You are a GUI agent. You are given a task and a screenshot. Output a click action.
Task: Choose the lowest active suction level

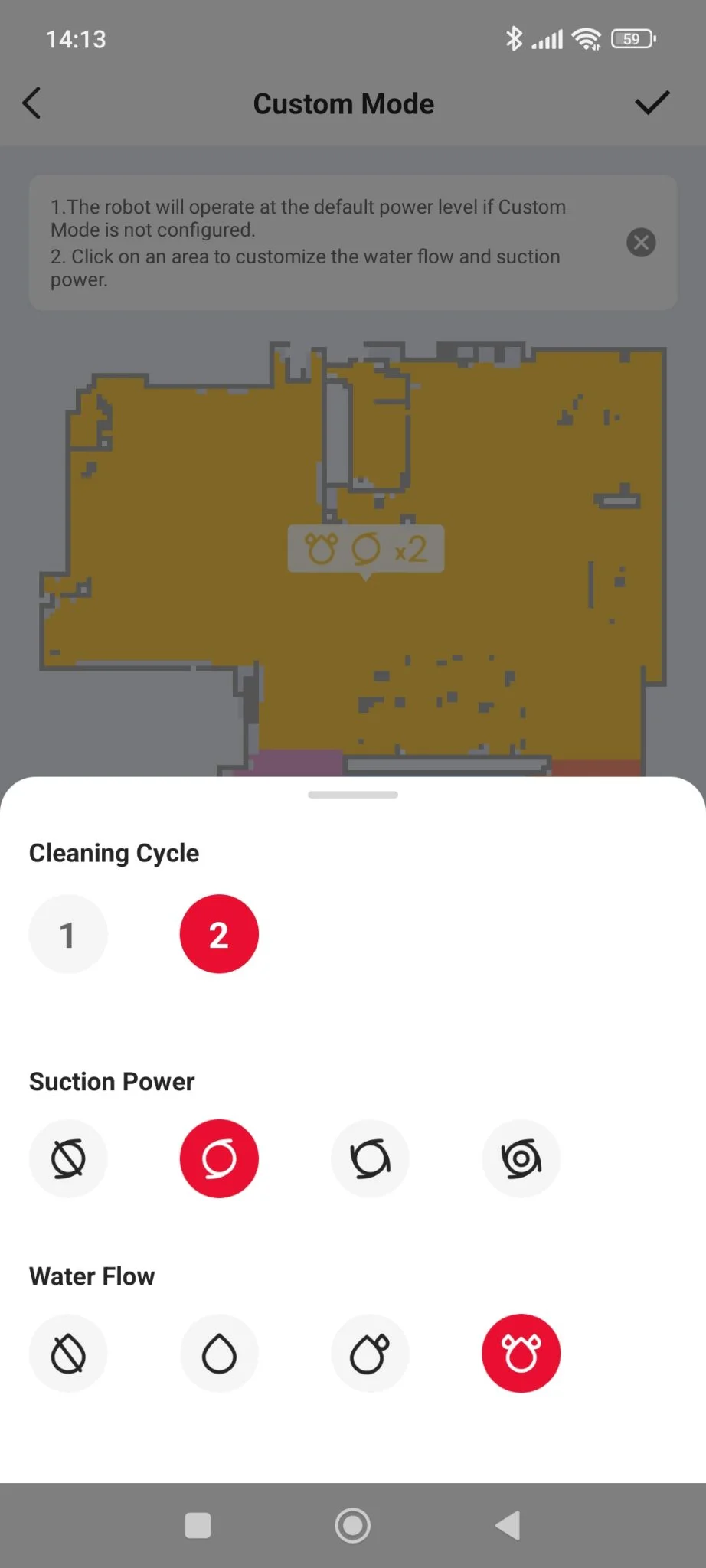(x=219, y=1158)
